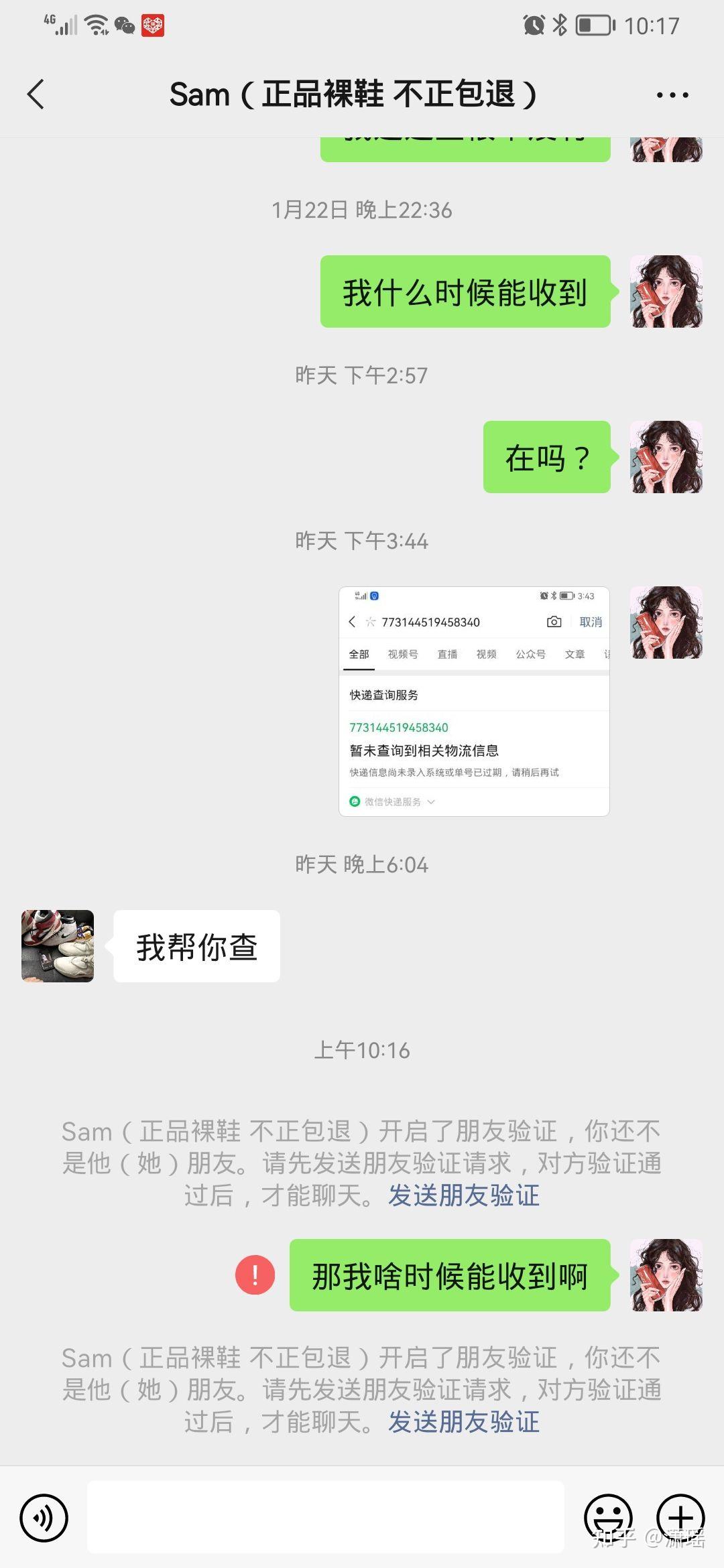724x1568 pixels.
Task: Switch to voice message input
Action: (44, 1518)
